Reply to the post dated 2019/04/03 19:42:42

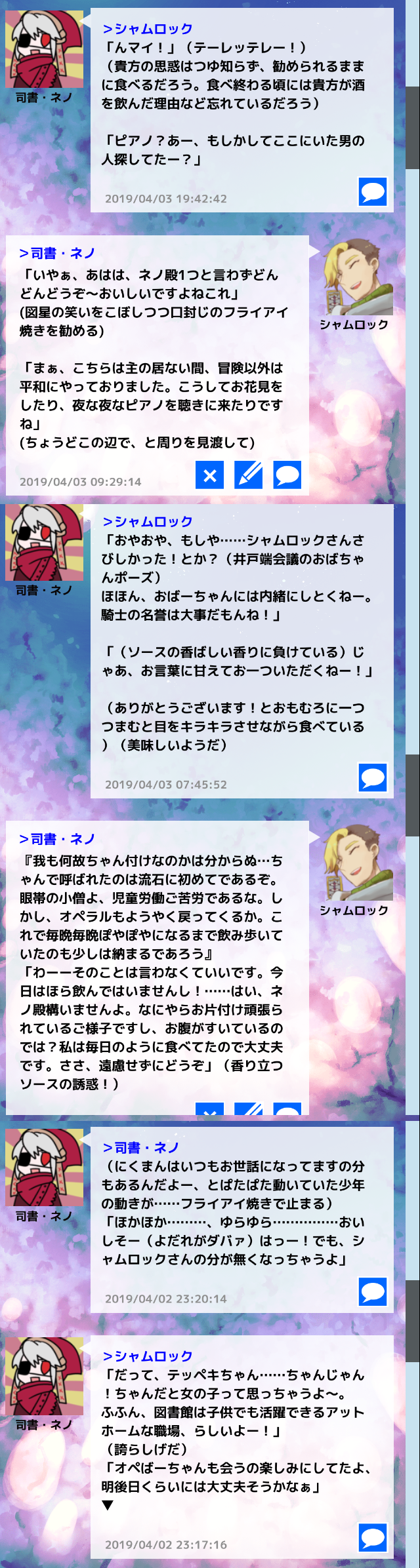[x=373, y=192]
